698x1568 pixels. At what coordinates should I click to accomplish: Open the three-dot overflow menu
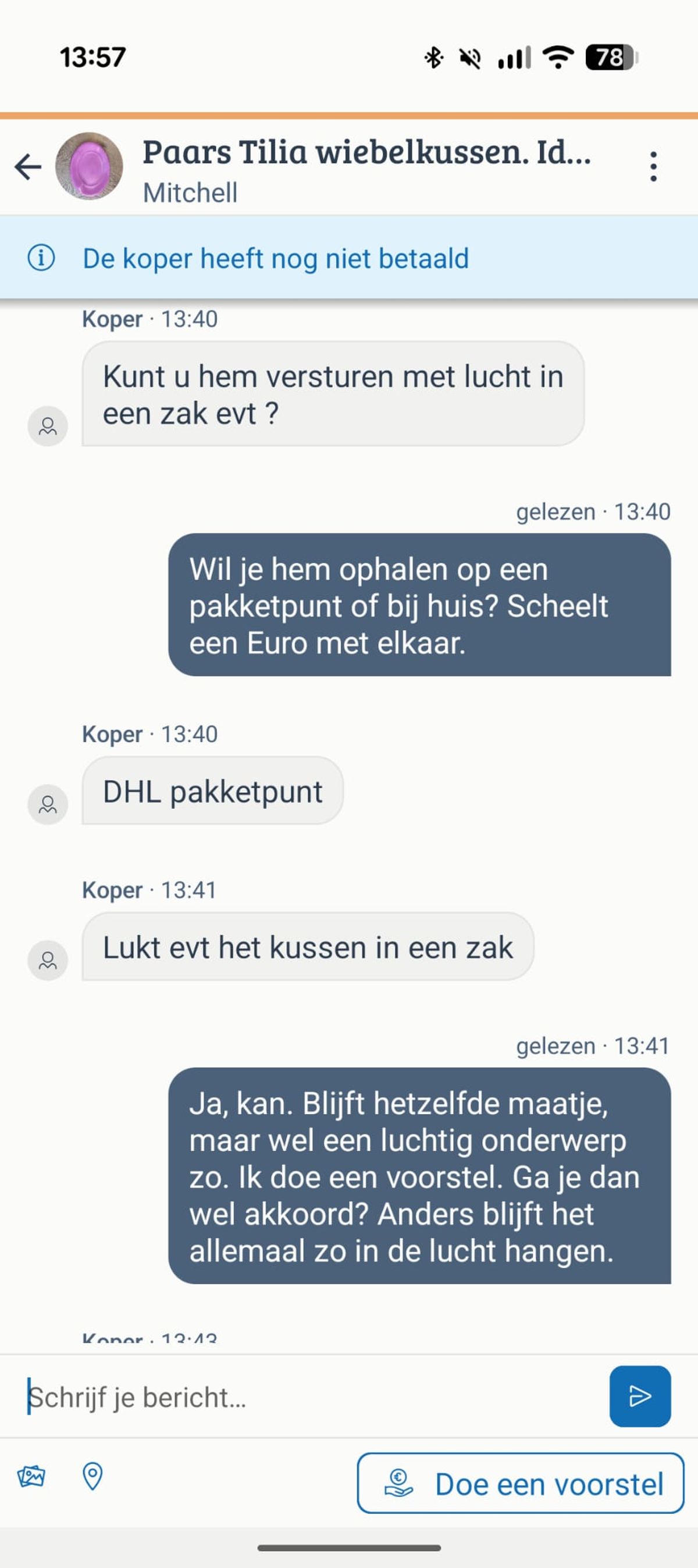point(653,167)
